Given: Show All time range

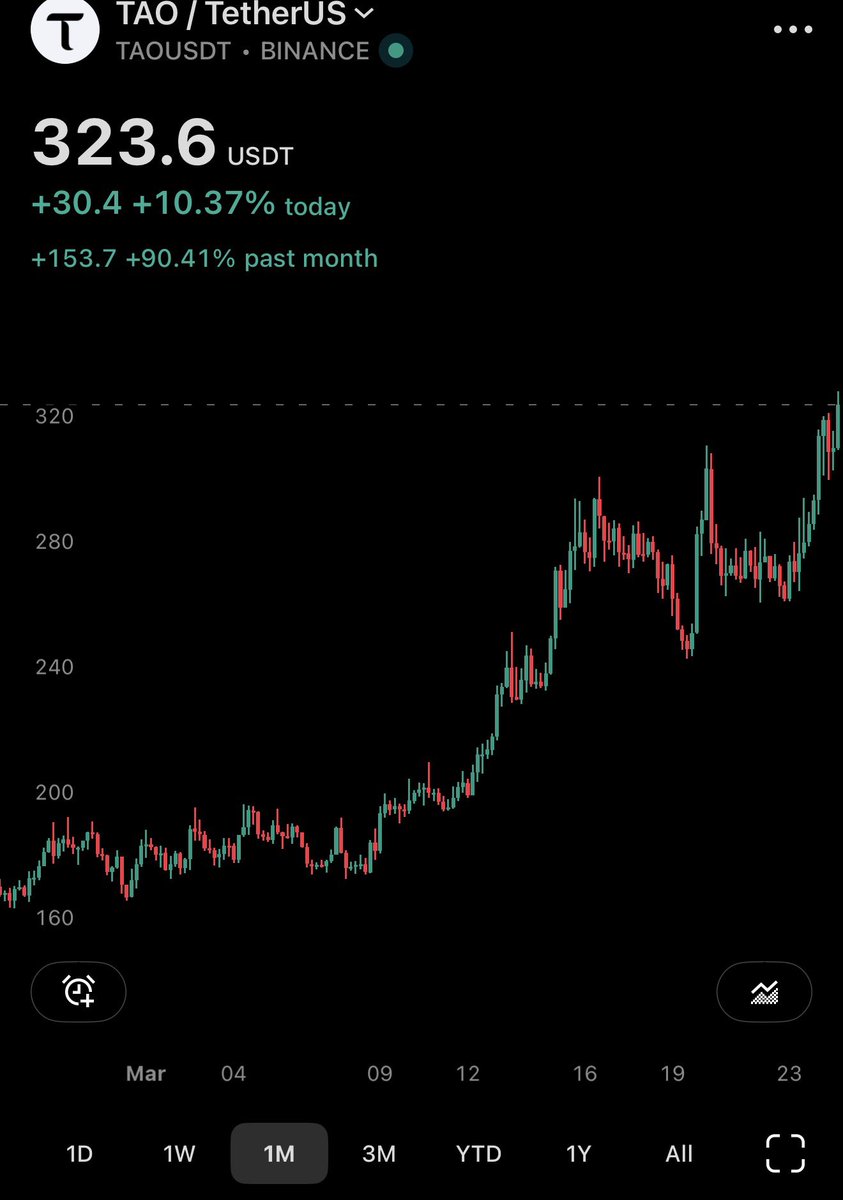Looking at the screenshot, I should point(678,1153).
